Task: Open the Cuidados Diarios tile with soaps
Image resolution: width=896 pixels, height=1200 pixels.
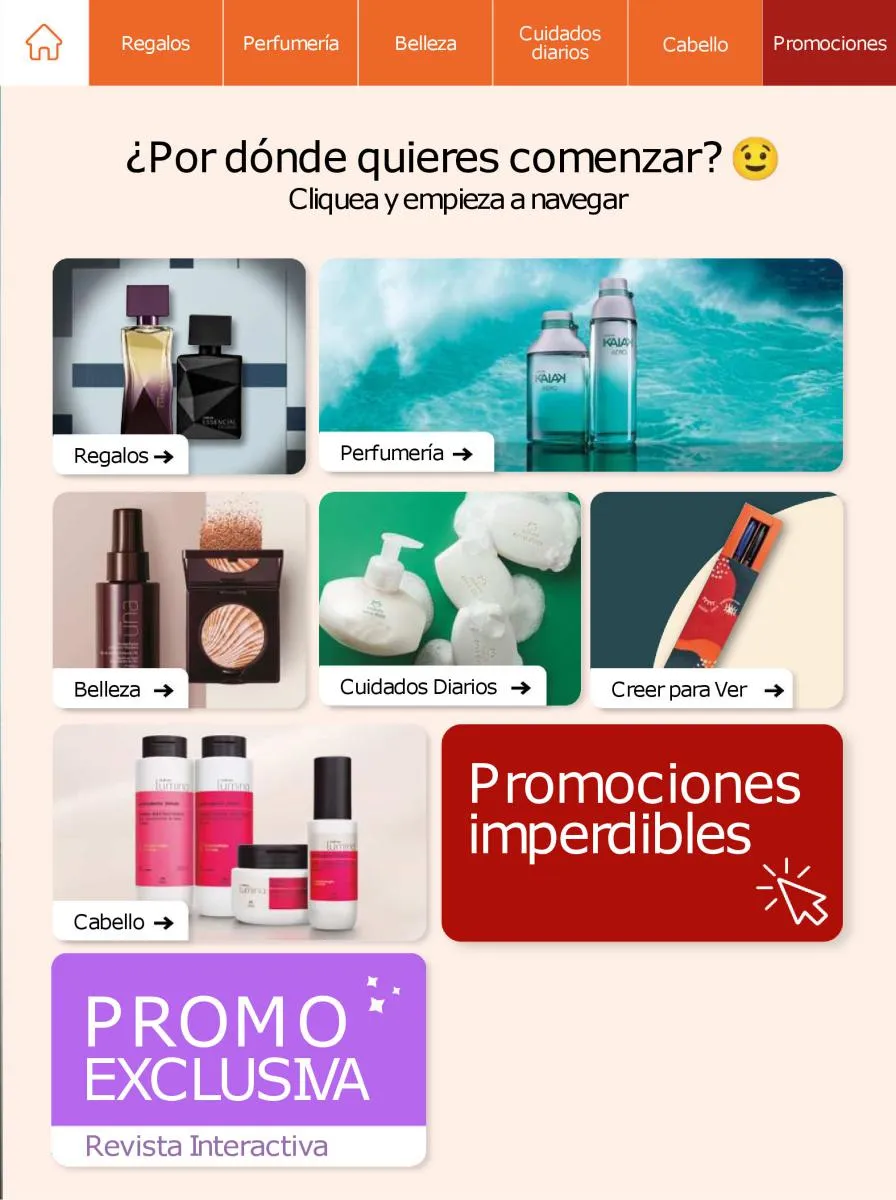Action: [x=449, y=599]
